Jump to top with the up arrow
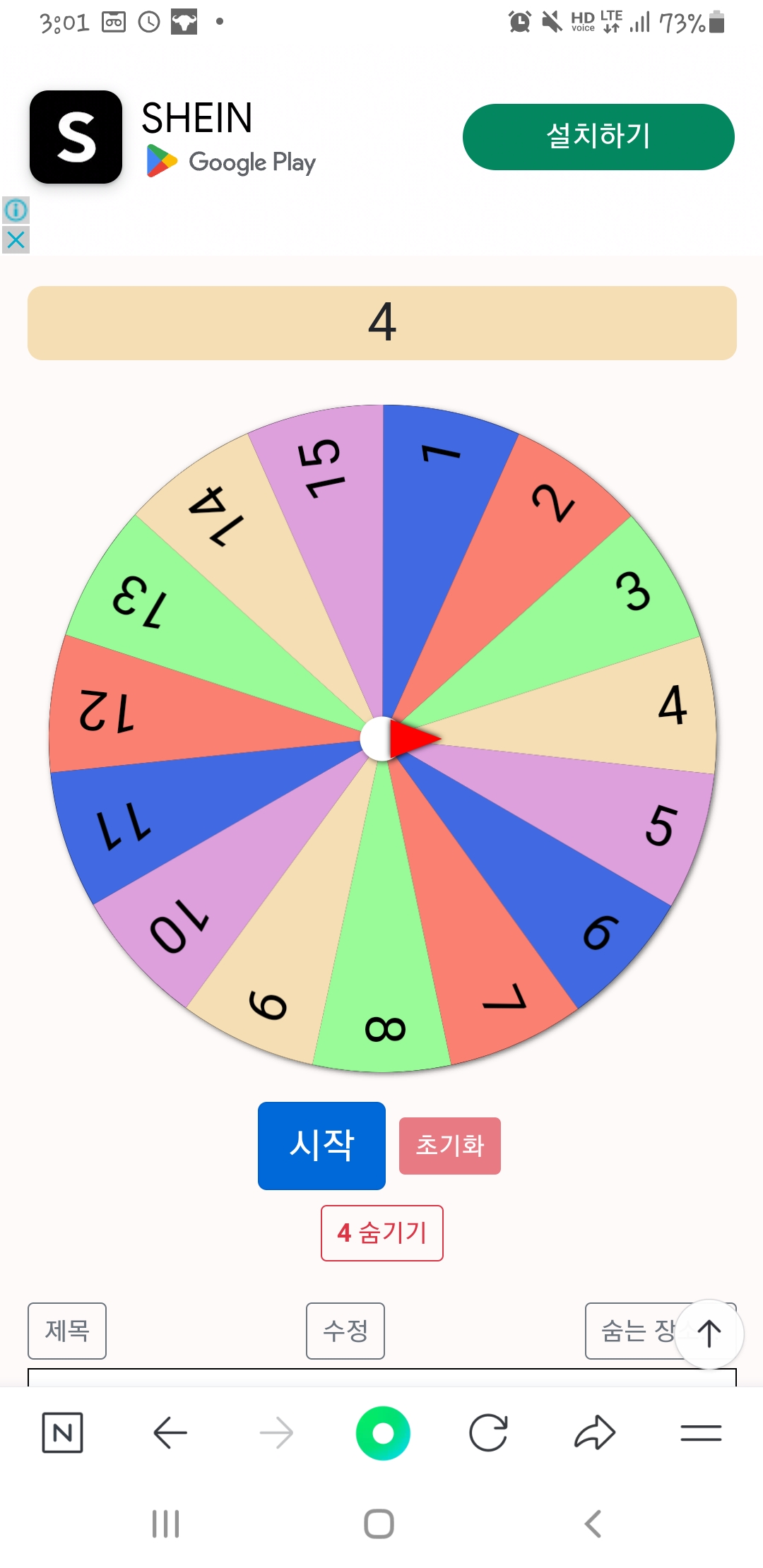 click(x=709, y=1334)
